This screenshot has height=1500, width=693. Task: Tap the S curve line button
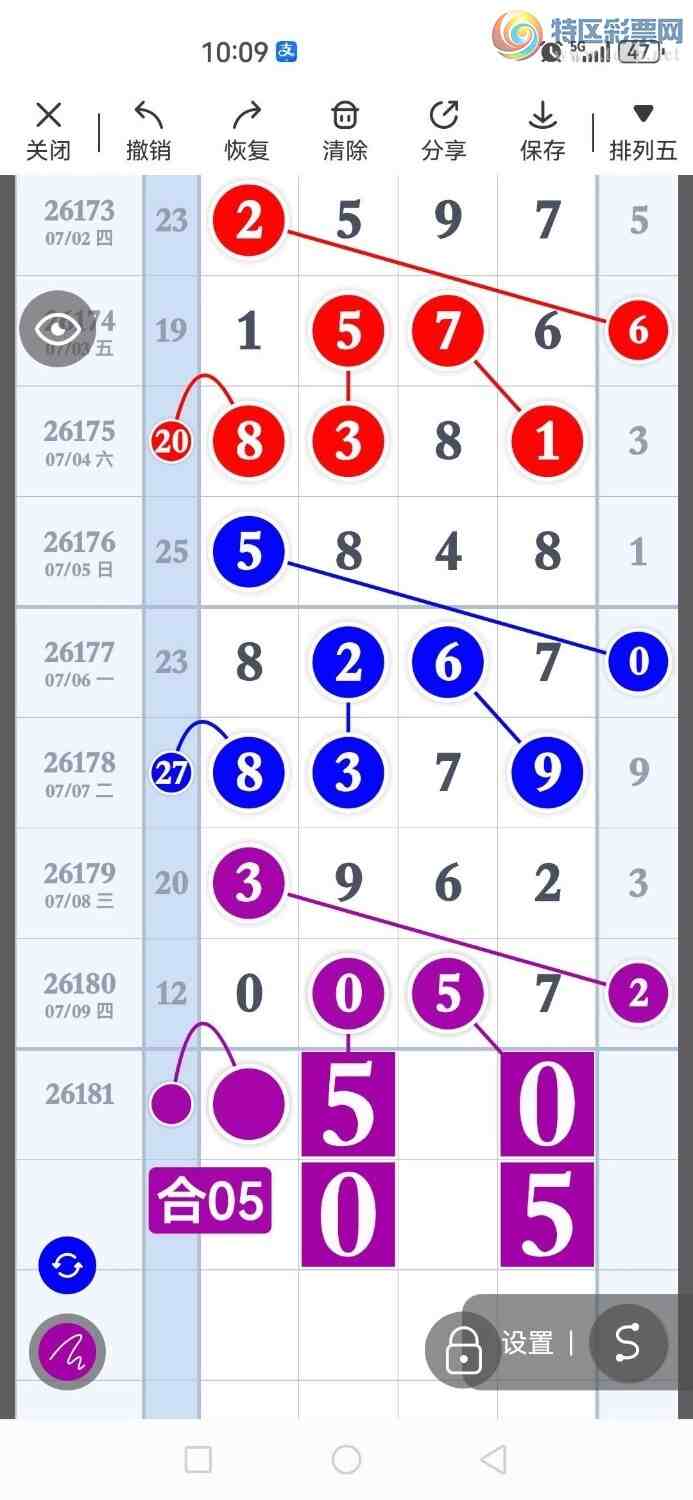pyautogui.click(x=628, y=1343)
